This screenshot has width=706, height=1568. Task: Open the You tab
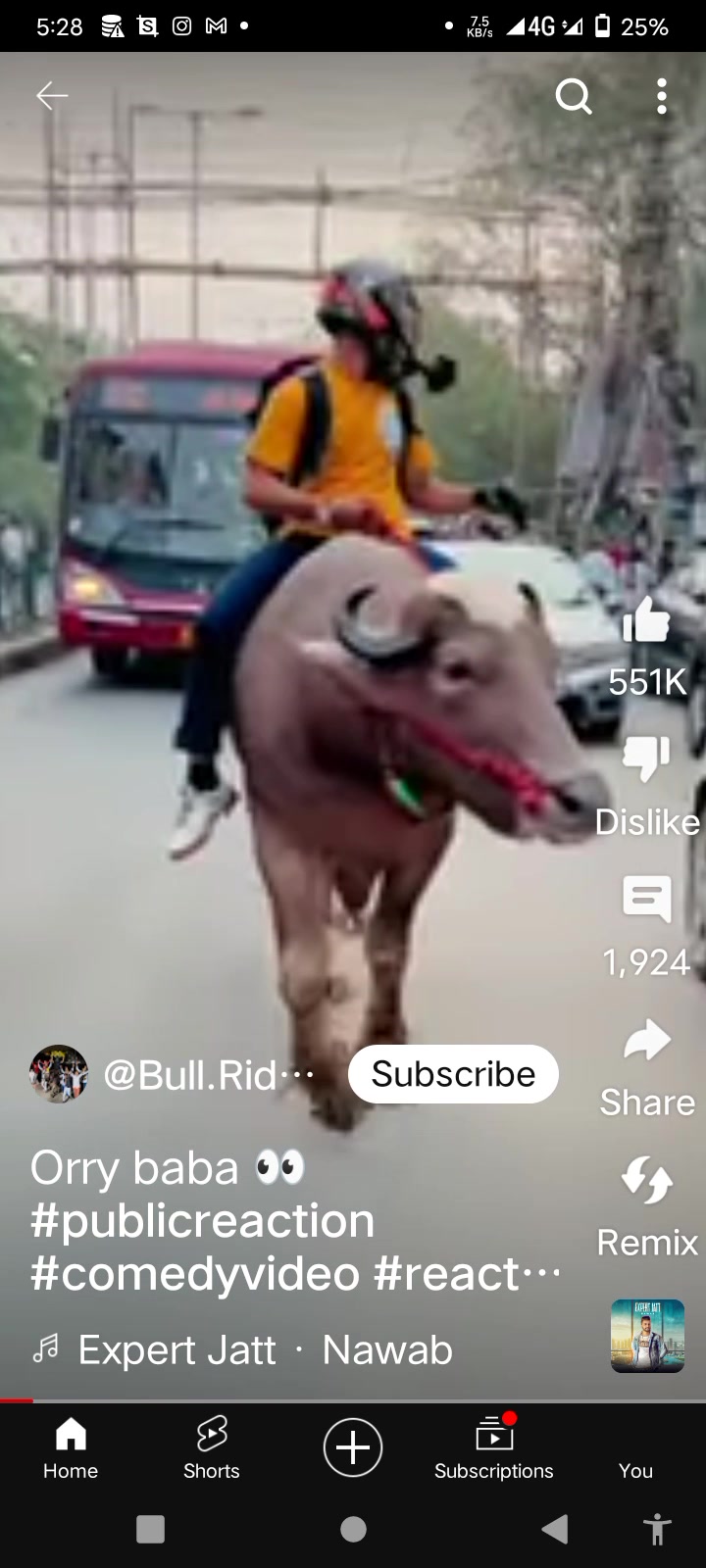tap(635, 1447)
